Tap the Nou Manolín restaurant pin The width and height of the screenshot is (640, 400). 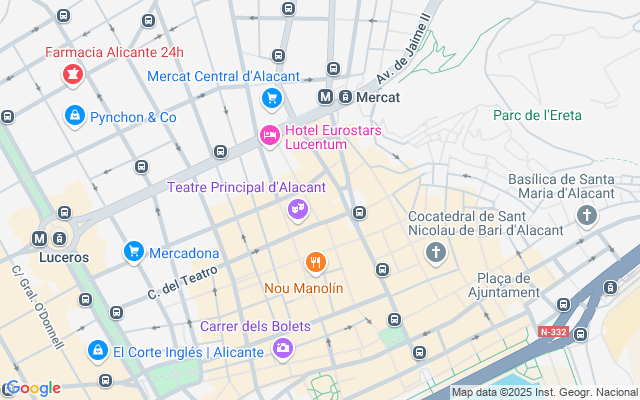coord(316,264)
